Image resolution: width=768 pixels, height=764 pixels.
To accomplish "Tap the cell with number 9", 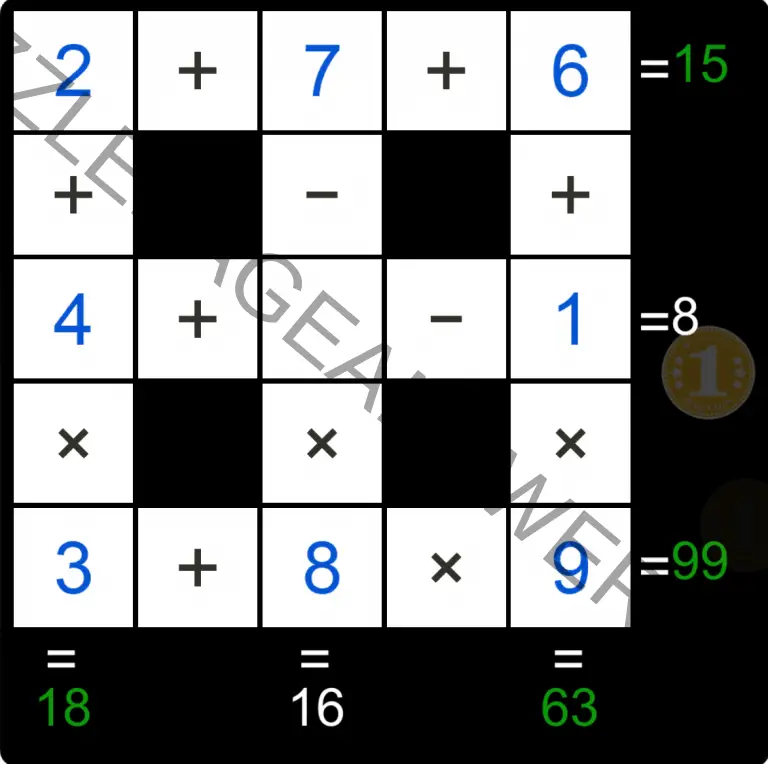I will [570, 567].
